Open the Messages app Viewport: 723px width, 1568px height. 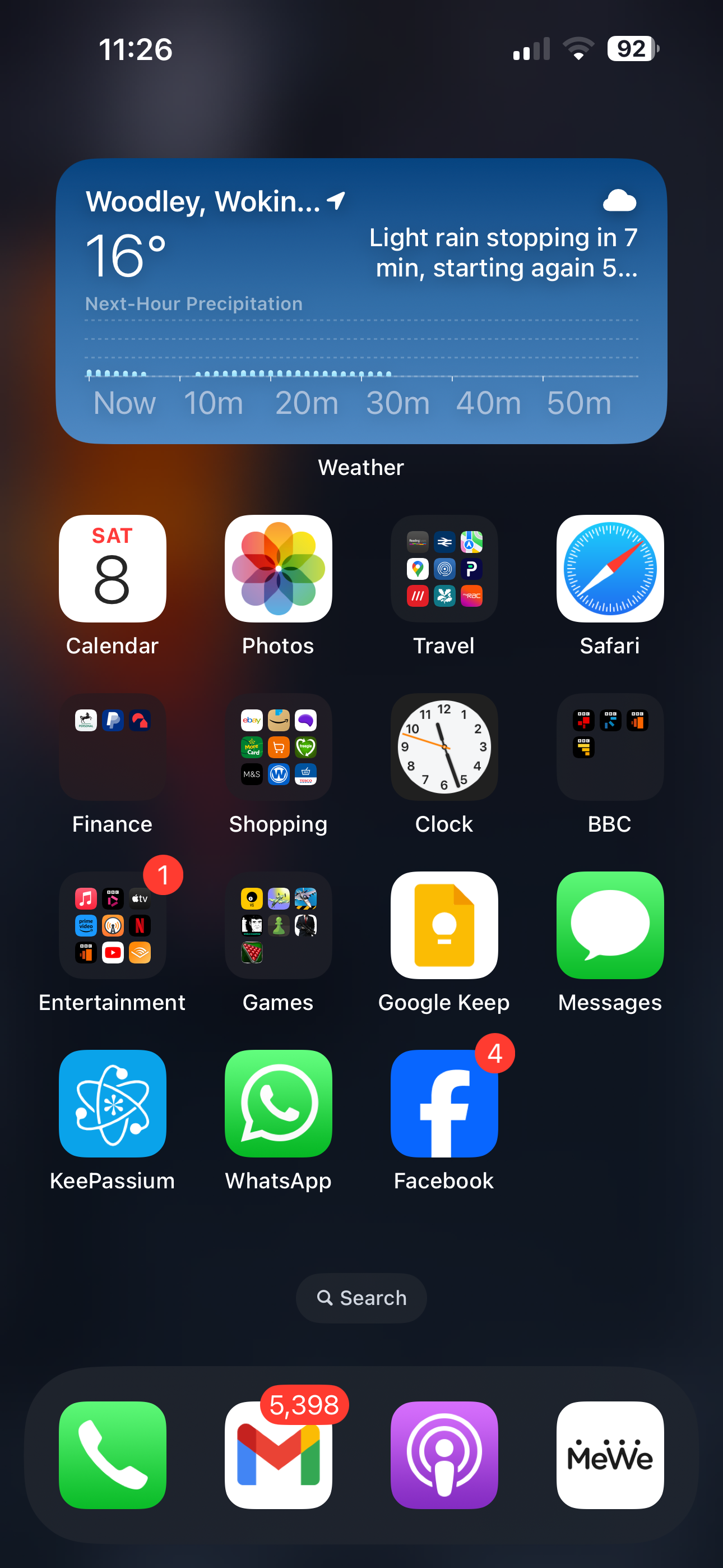[610, 925]
